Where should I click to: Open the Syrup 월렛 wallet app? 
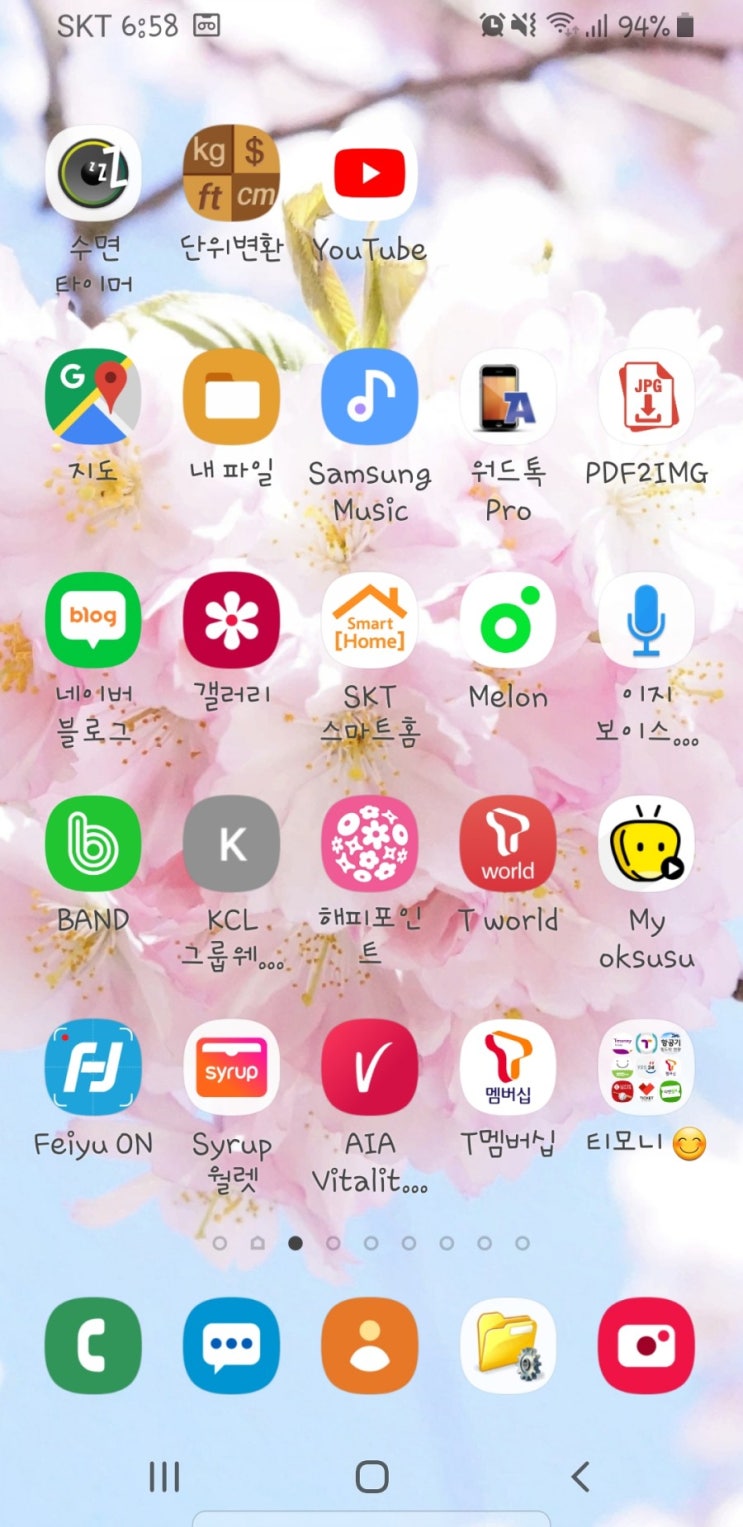(231, 1067)
